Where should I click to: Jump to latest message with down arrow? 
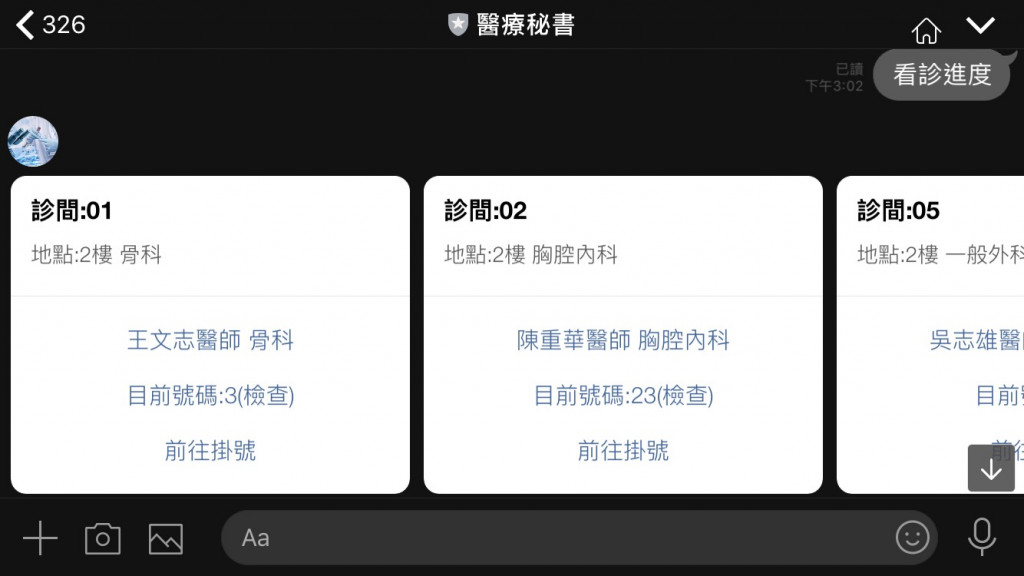click(x=991, y=468)
